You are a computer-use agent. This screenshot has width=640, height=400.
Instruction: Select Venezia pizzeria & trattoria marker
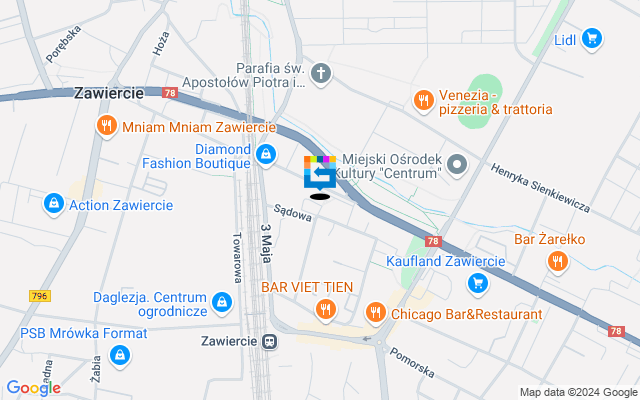424,100
